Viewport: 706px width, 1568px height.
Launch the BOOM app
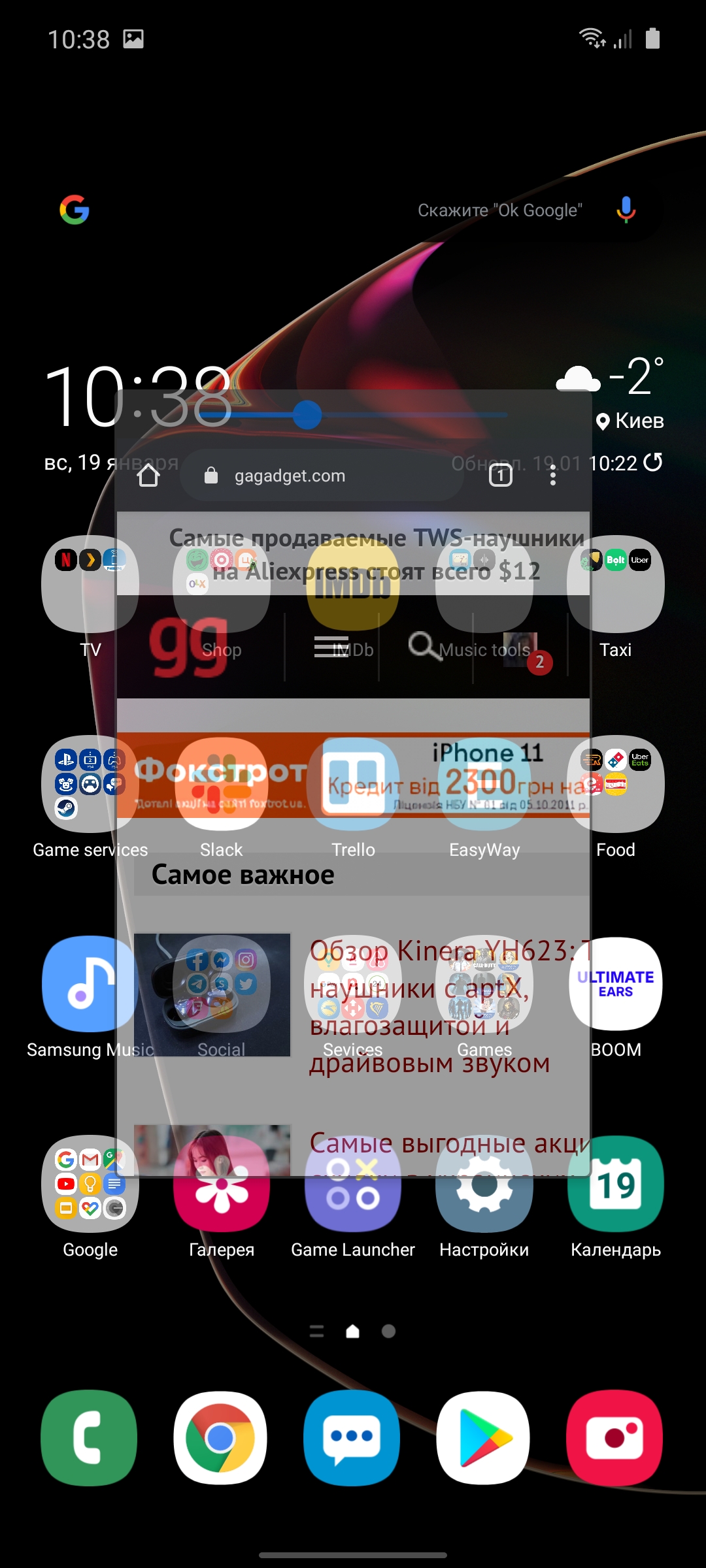(x=616, y=983)
